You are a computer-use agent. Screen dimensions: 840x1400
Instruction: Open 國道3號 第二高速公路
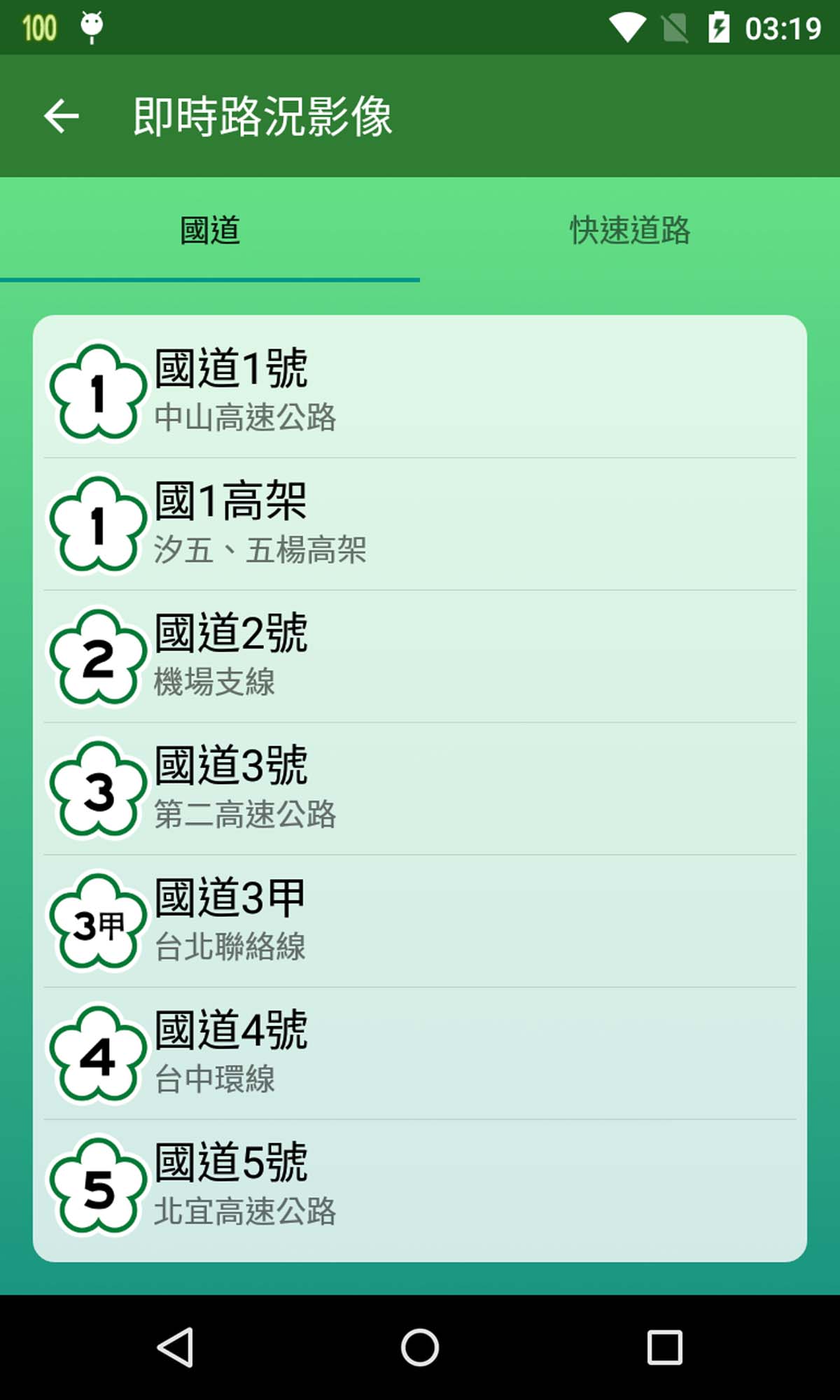coord(420,788)
